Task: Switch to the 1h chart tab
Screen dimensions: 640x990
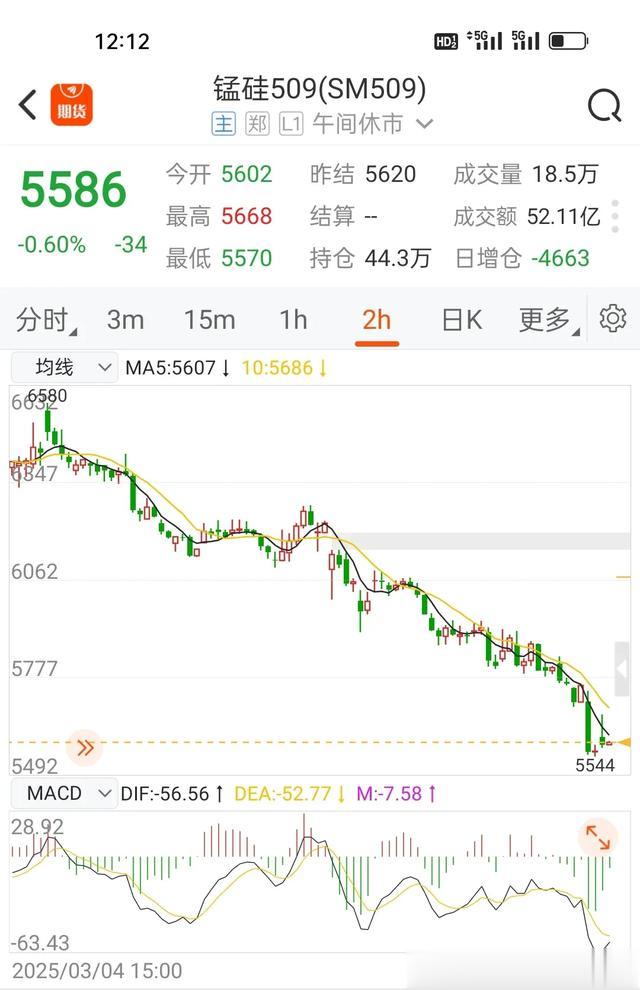Action: coord(293,320)
